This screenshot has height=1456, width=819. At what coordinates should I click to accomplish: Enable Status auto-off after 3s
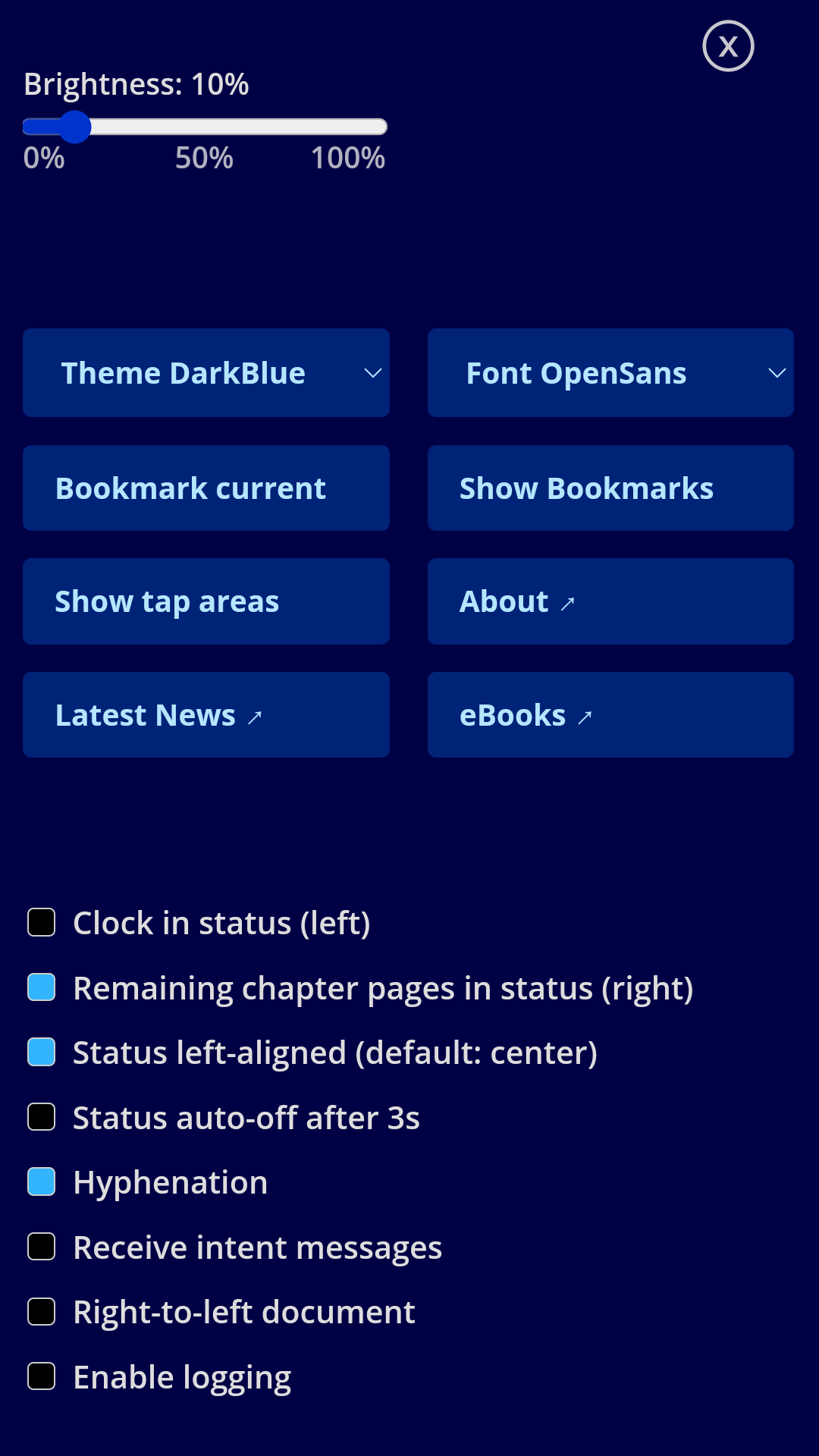click(42, 1117)
